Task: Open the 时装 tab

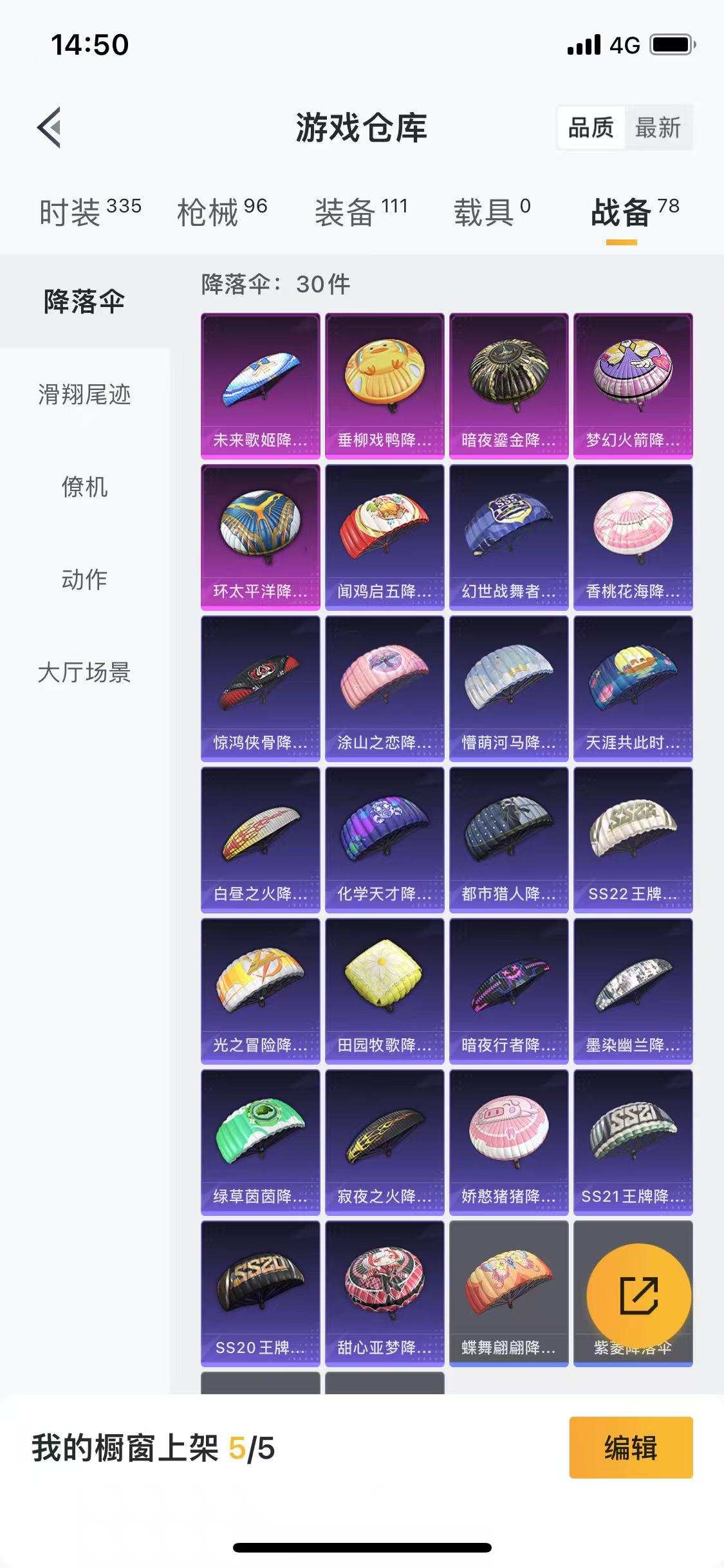Action: coord(71,209)
